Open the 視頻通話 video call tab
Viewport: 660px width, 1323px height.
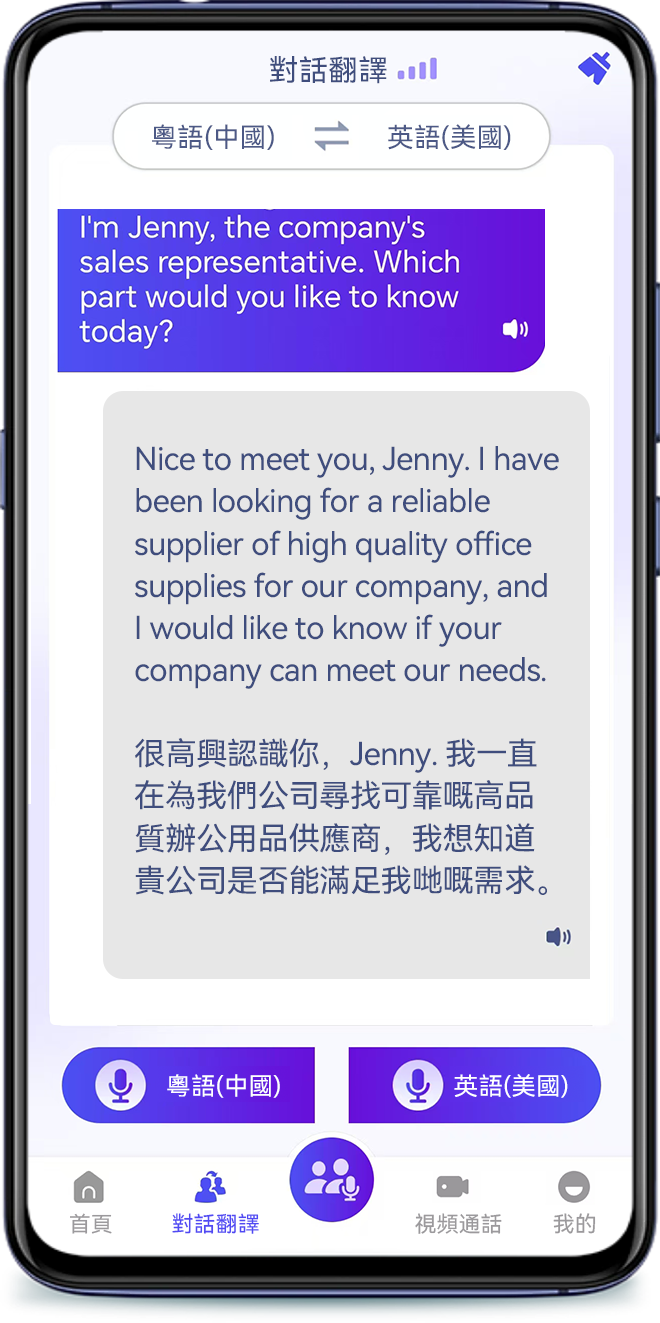457,1203
